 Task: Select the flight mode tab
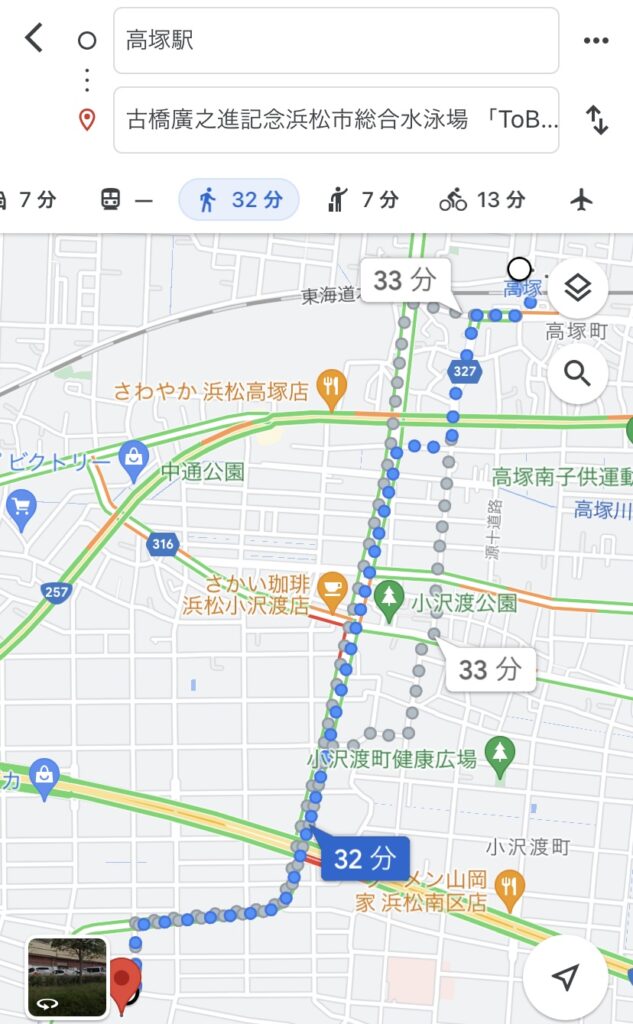pos(581,200)
